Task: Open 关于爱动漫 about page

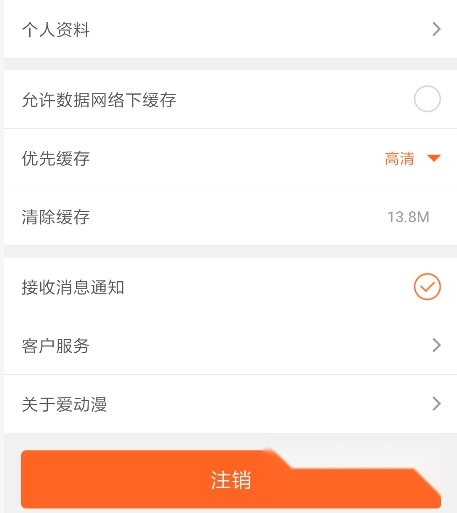Action: pyautogui.click(x=230, y=404)
